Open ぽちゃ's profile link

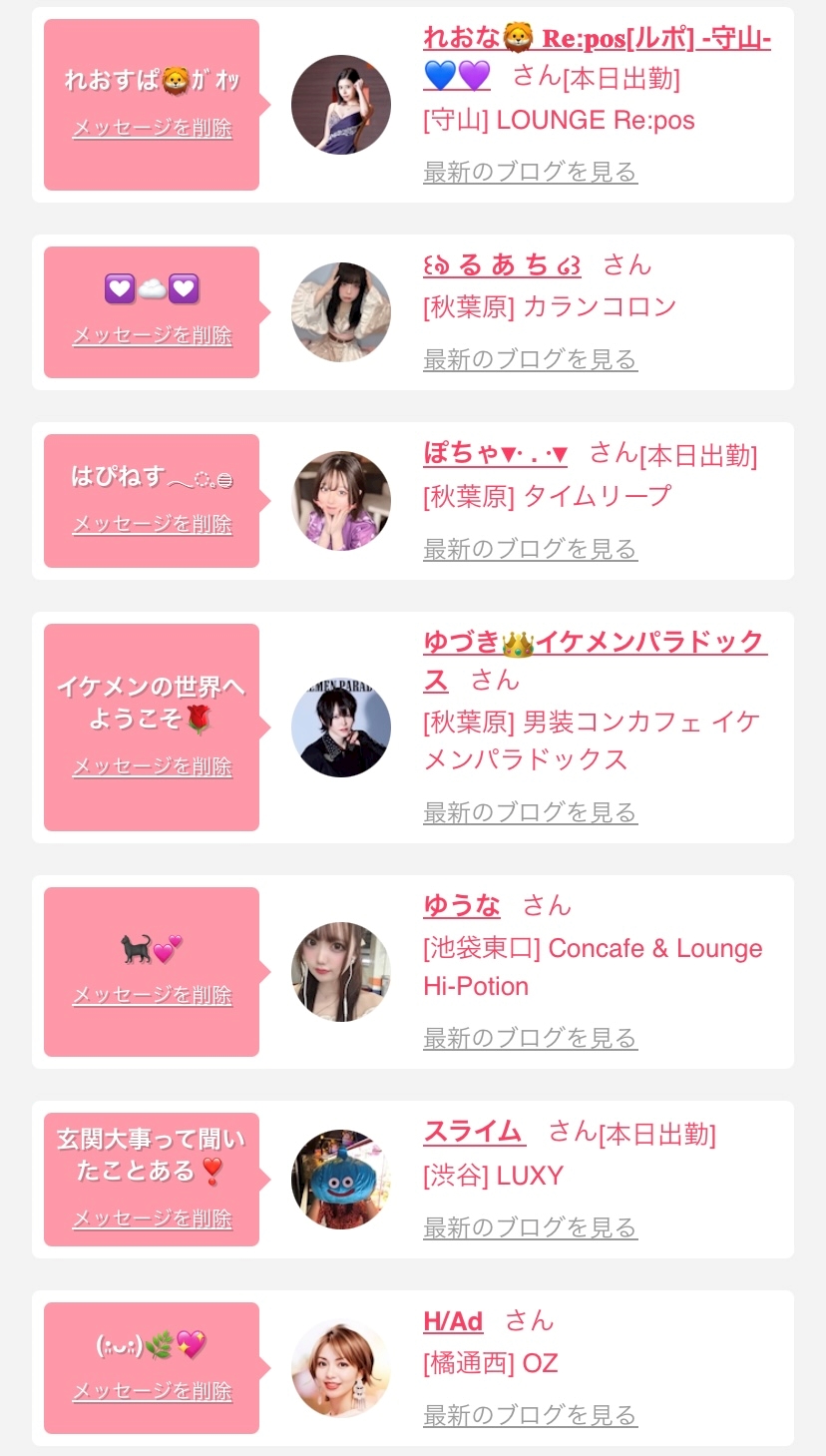point(495,454)
